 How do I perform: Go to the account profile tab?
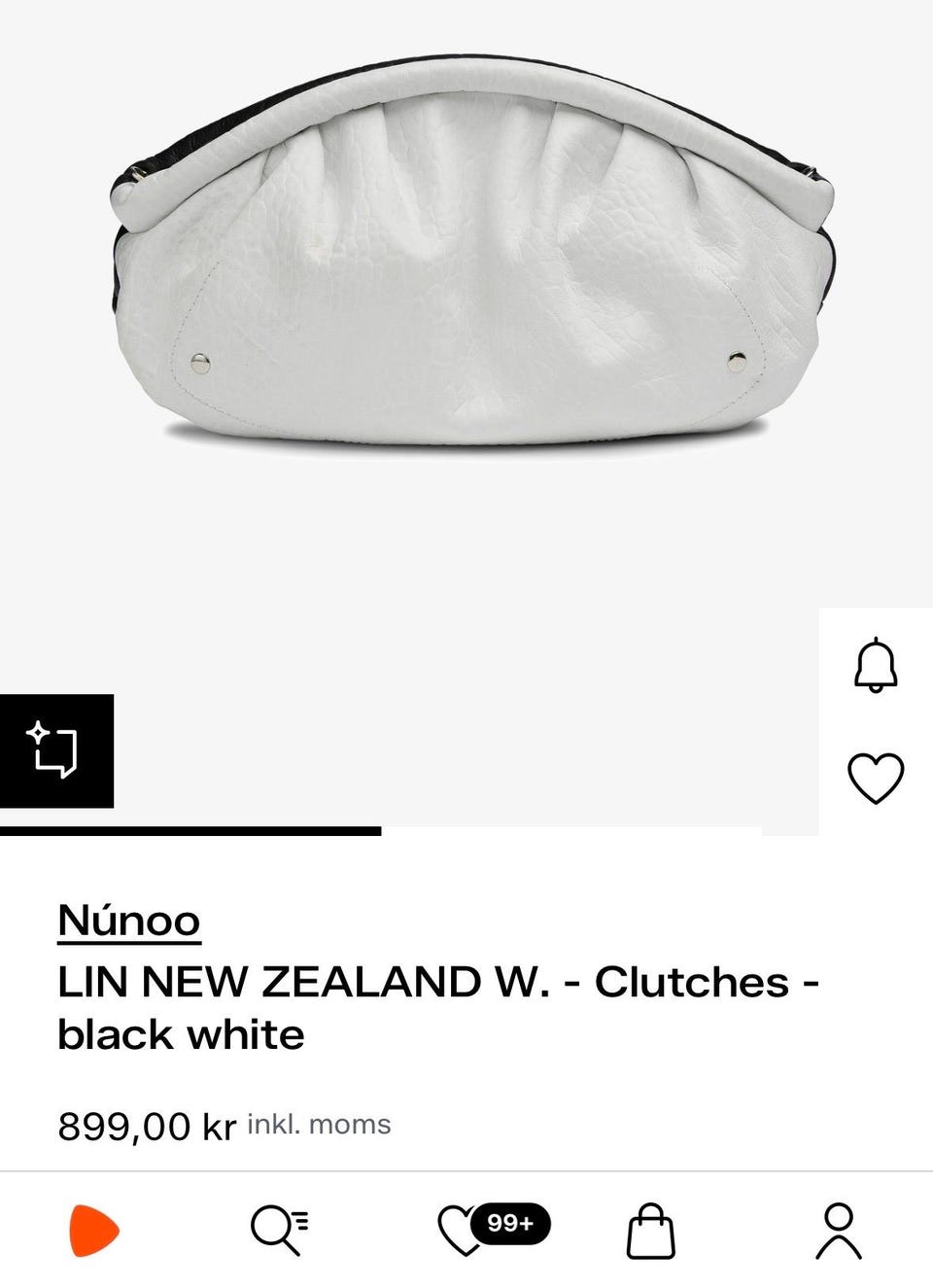[838, 1231]
